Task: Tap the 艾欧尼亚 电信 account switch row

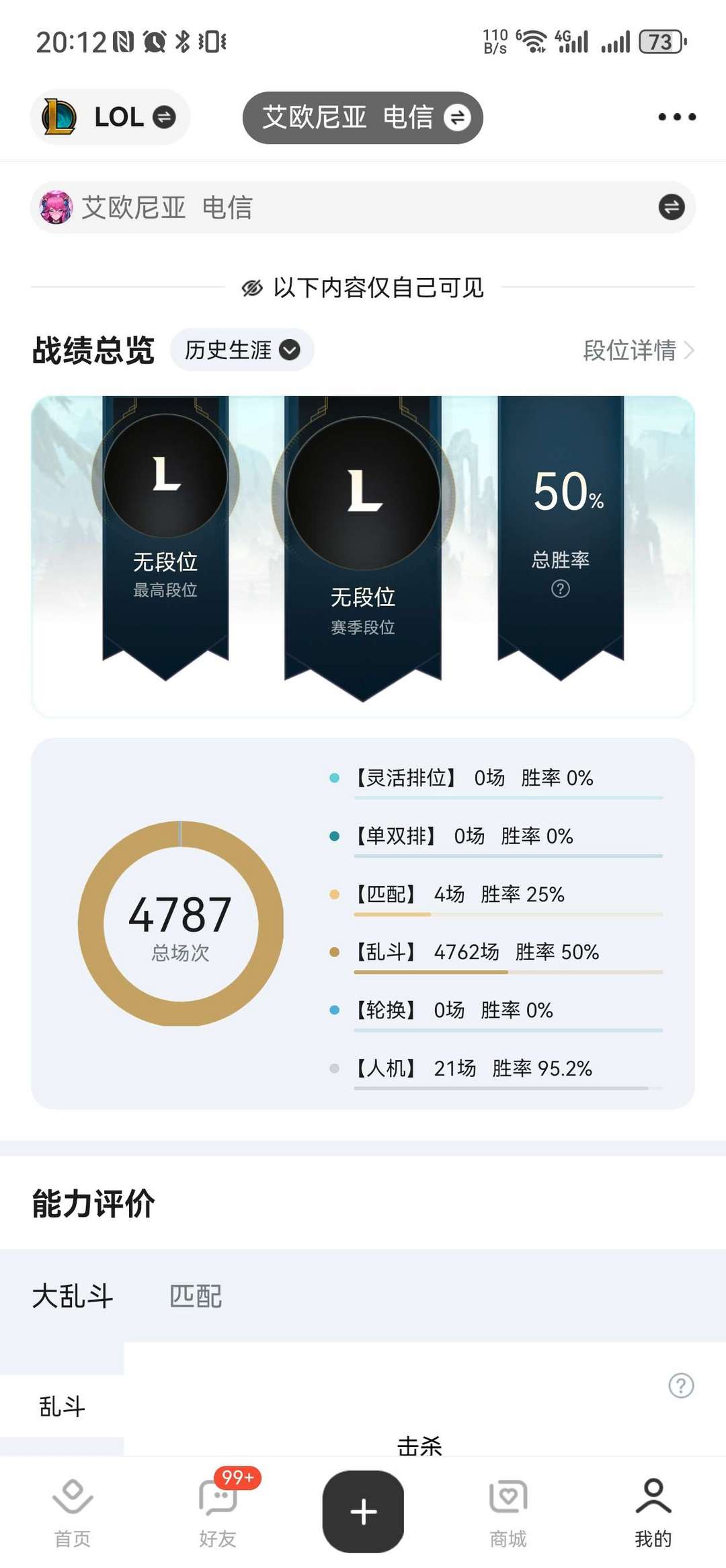Action: (363, 207)
